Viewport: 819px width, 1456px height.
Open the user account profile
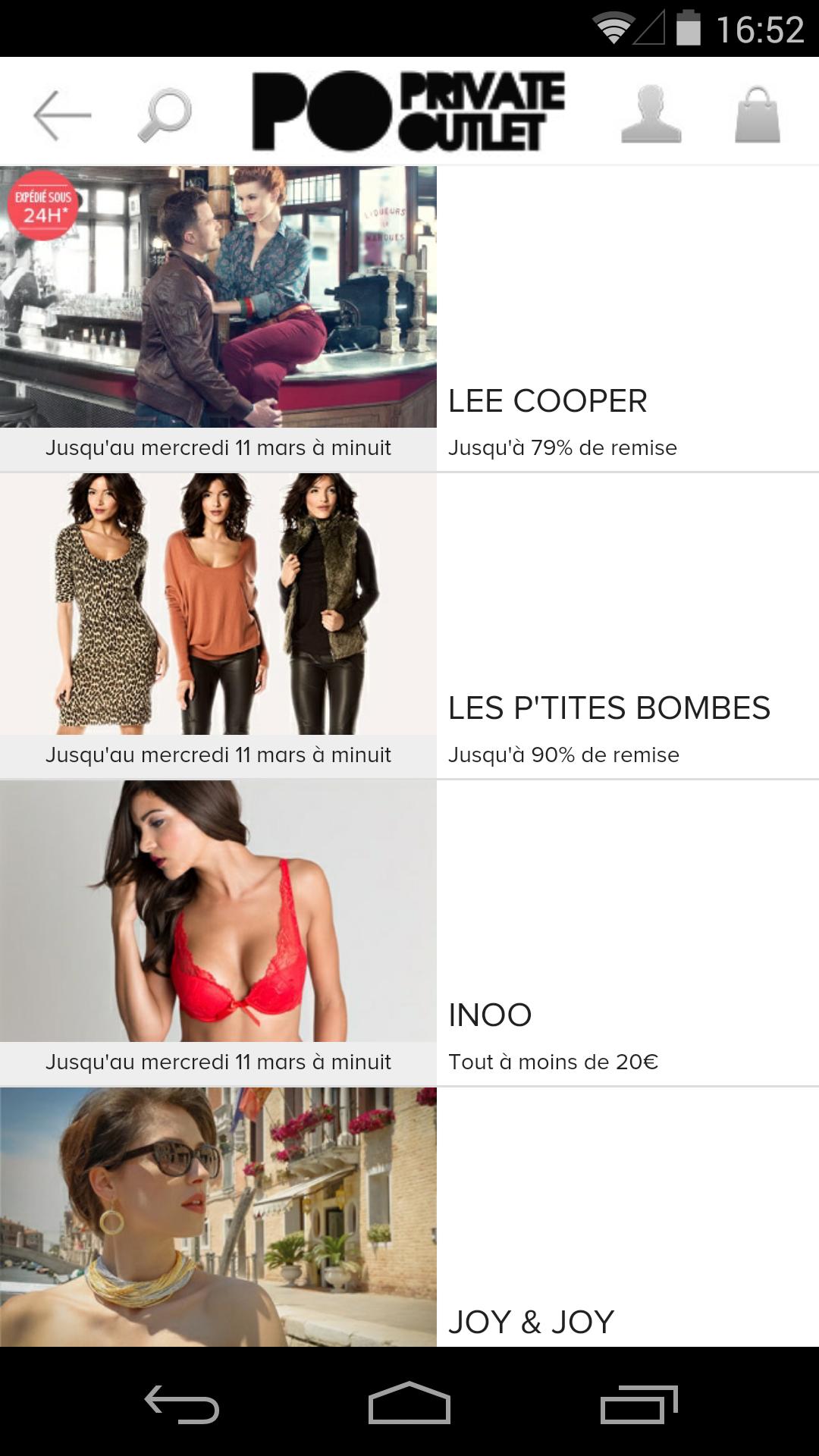(651, 115)
